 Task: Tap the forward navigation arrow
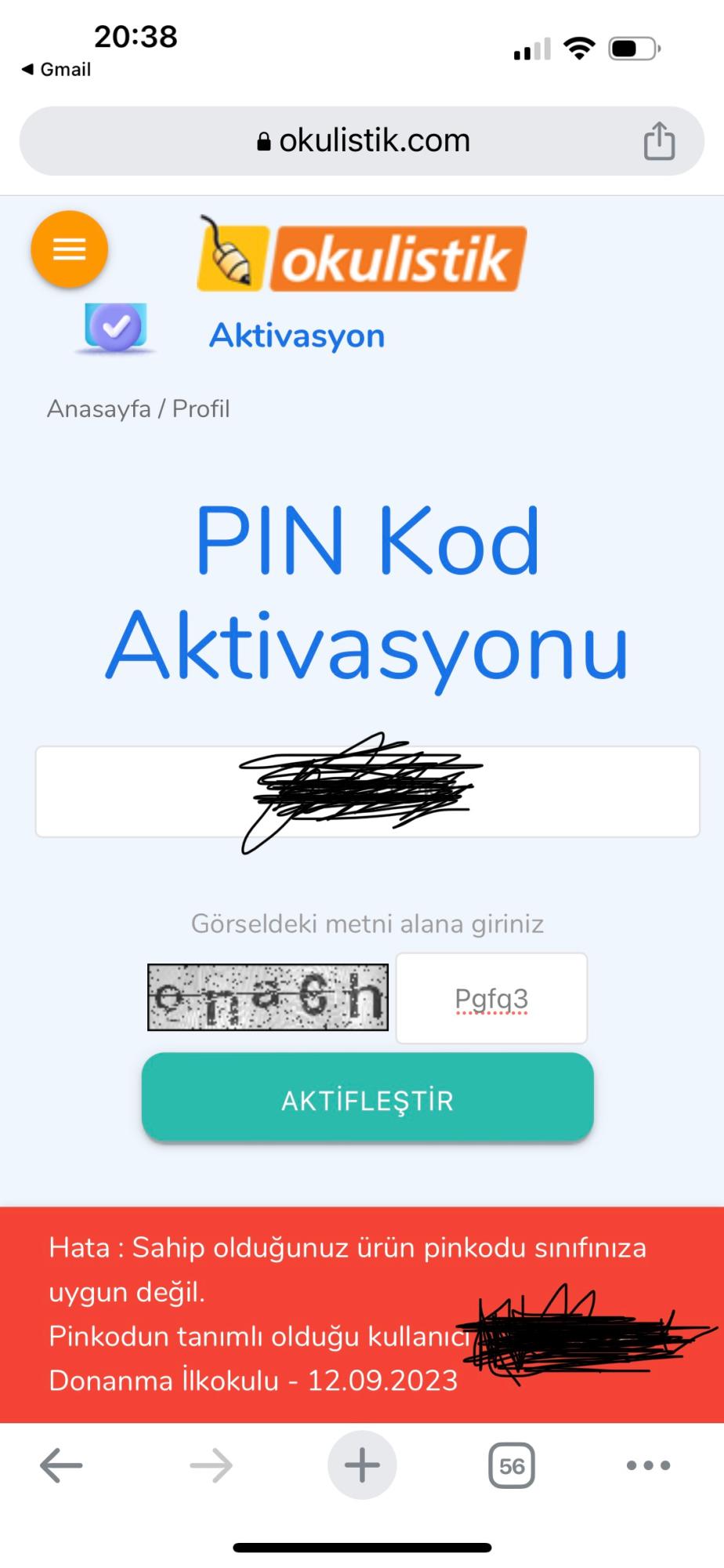(208, 1465)
